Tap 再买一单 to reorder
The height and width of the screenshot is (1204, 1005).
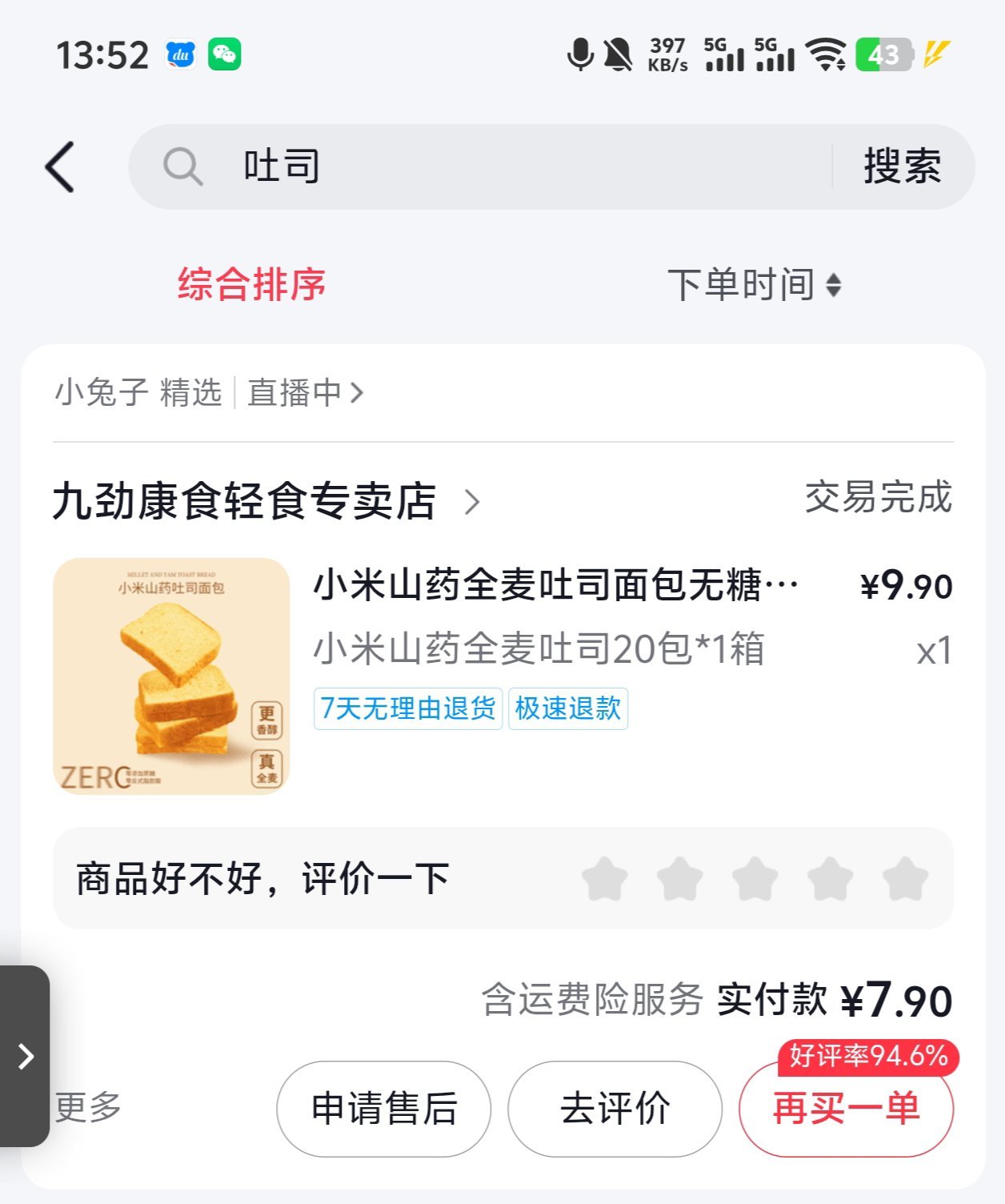click(846, 1109)
